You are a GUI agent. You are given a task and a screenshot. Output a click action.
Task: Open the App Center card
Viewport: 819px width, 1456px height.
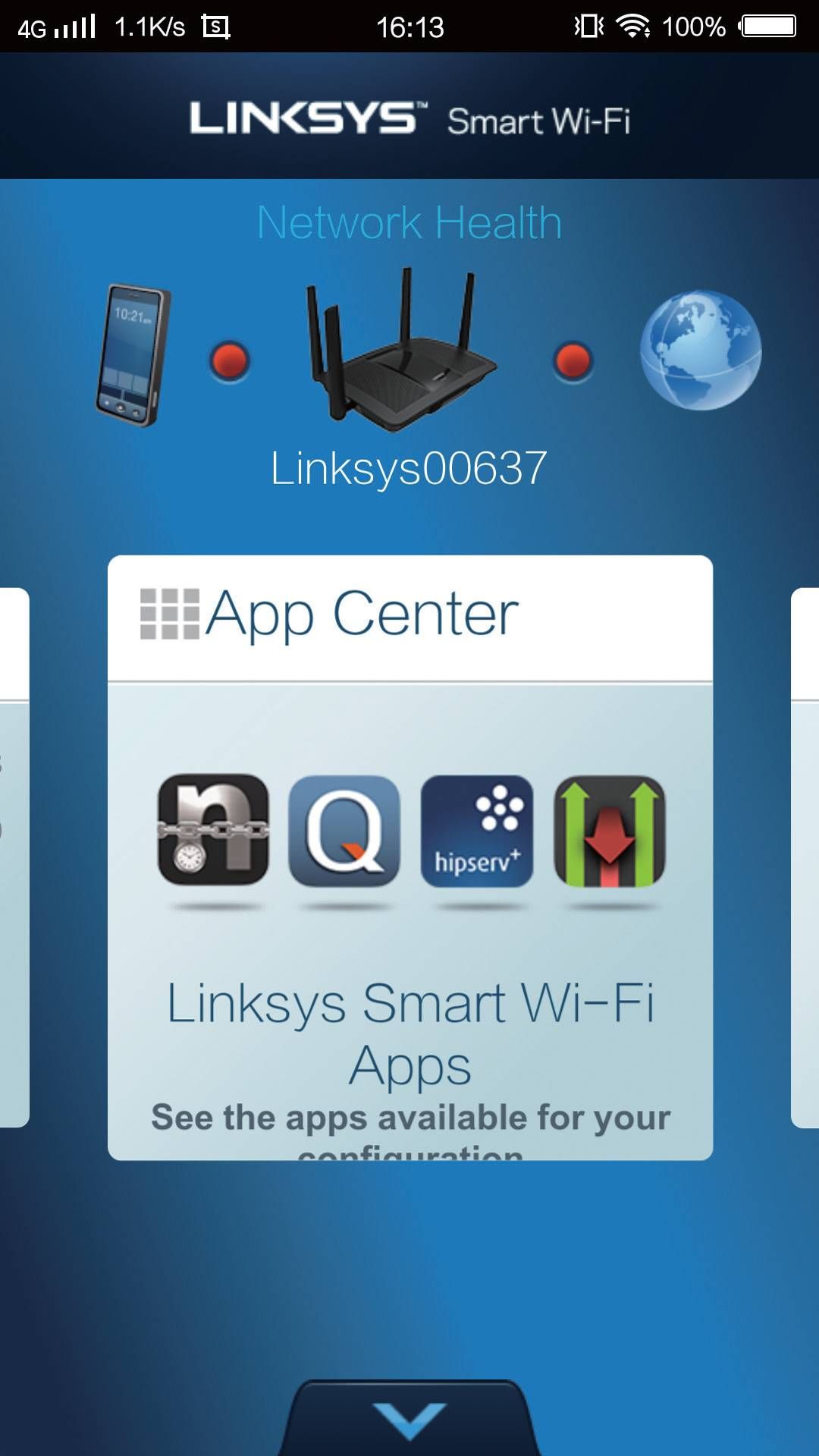pyautogui.click(x=409, y=857)
